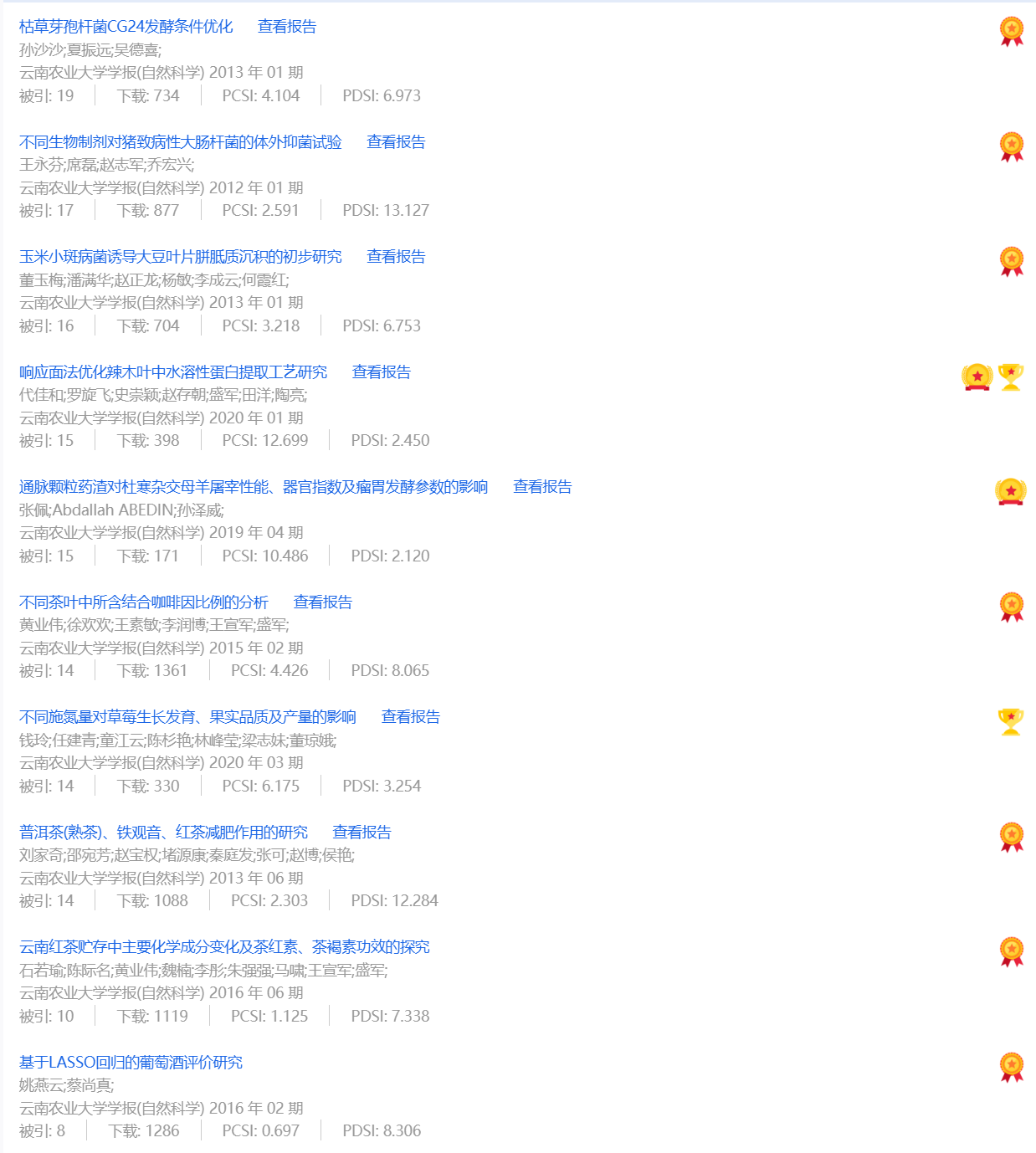Screen dimensions: 1036x1153
Task: View report for 不同茶叶中所含结合咖啡因 article
Action: coord(323,602)
